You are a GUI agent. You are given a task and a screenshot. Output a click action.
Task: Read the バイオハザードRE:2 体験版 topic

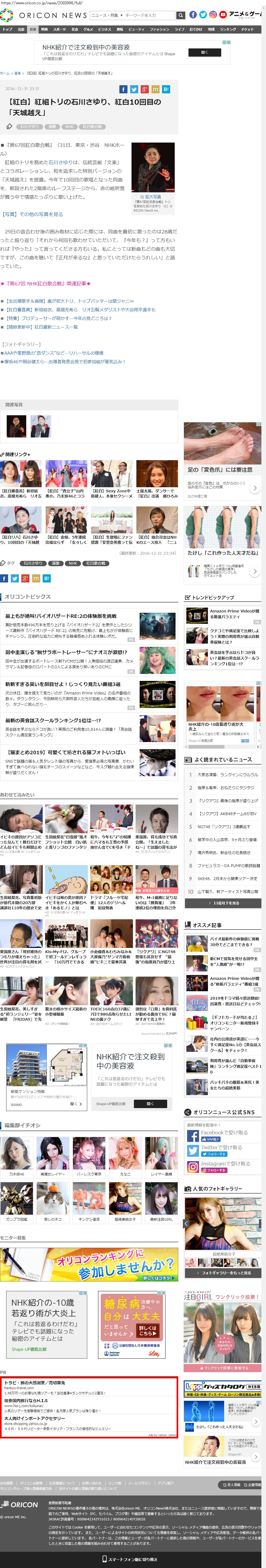(x=61, y=616)
